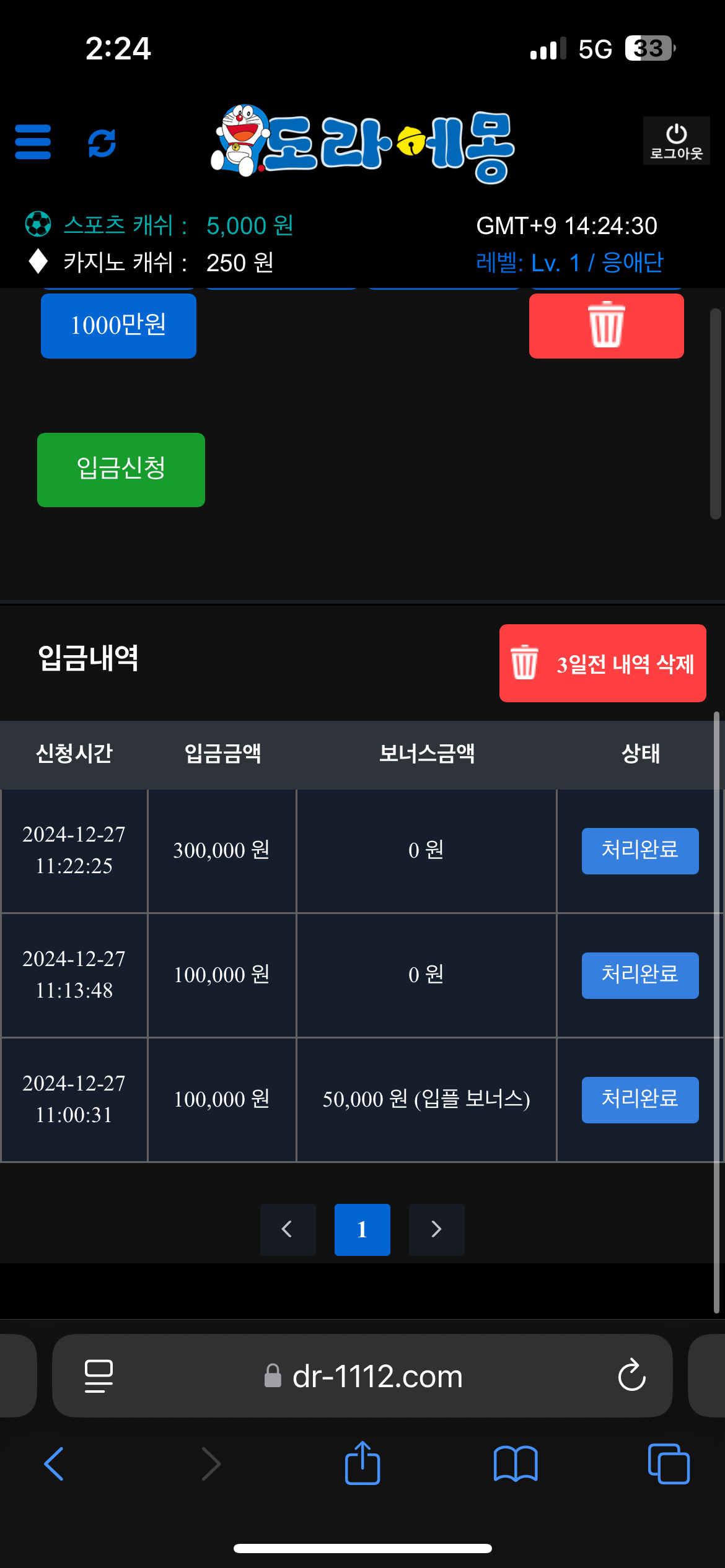Viewport: 725px width, 1568px height.
Task: Open Safari bookmarks
Action: pos(516,1464)
